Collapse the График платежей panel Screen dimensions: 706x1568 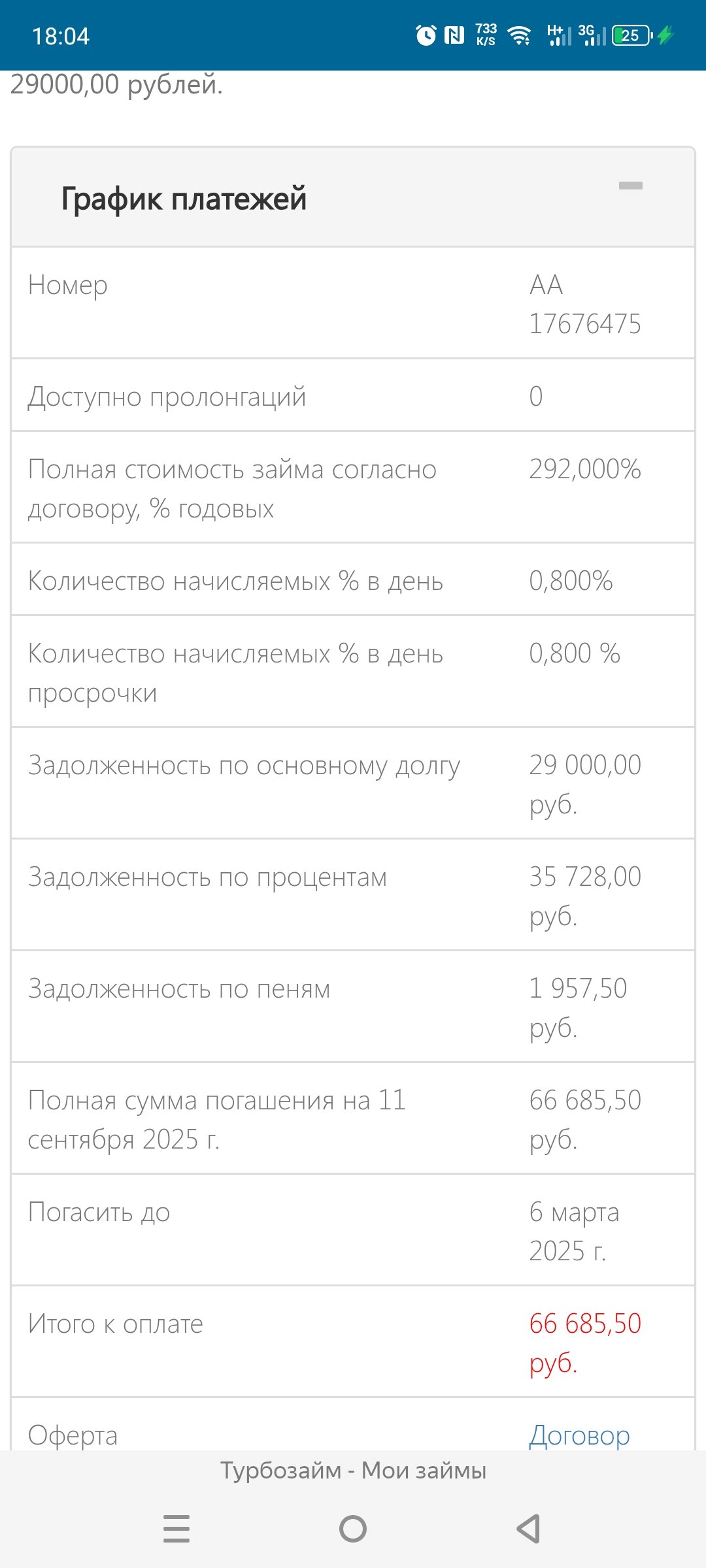pos(630,186)
